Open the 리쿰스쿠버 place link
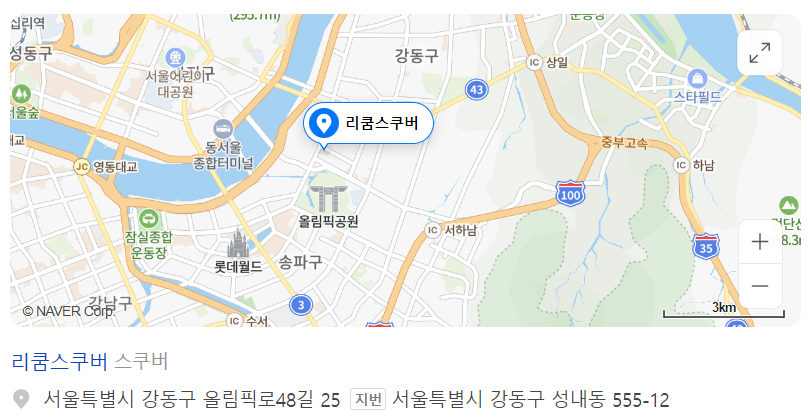Image resolution: width=810 pixels, height=419 pixels. (58, 361)
